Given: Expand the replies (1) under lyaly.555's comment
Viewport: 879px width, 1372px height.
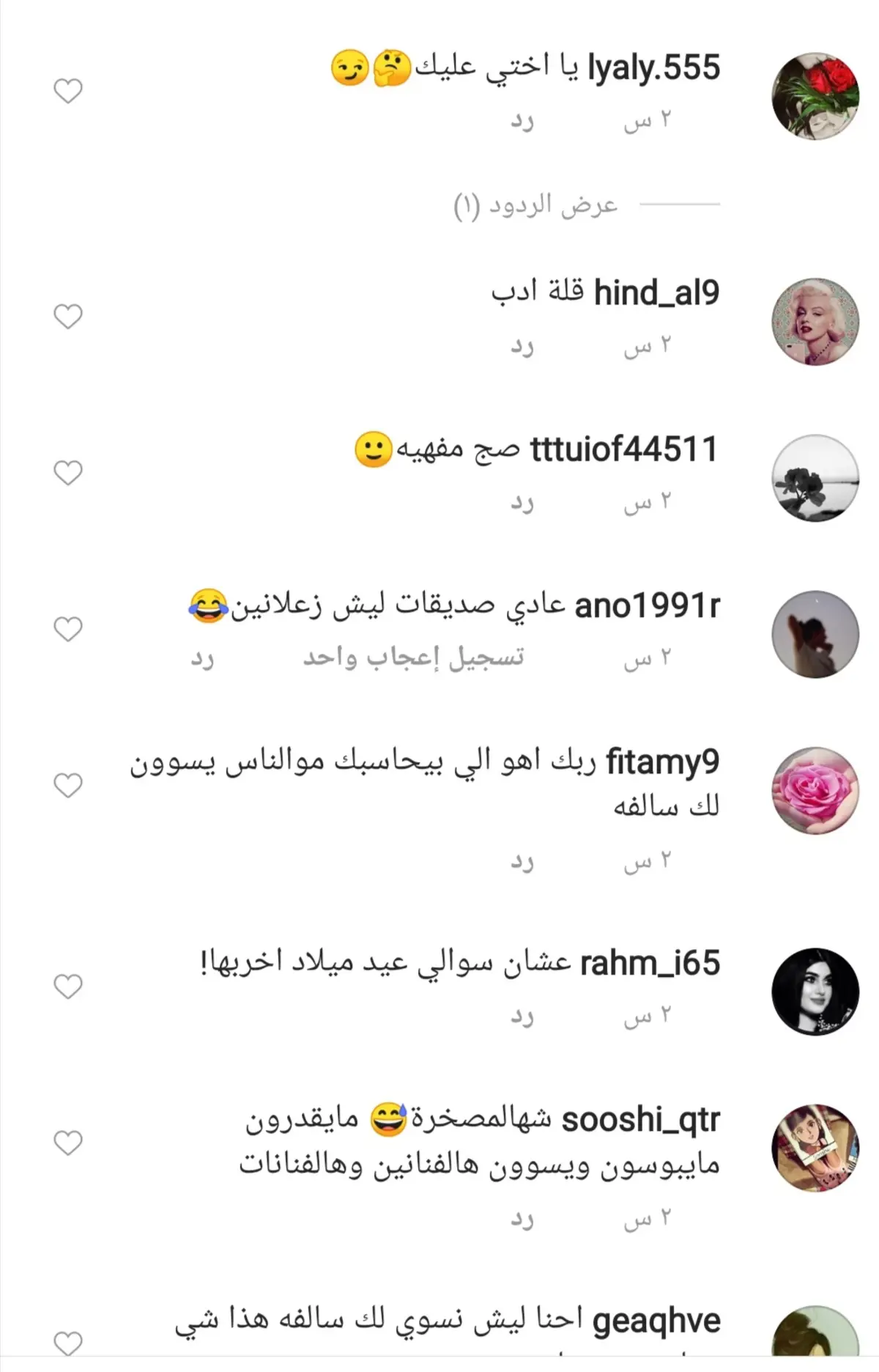Looking at the screenshot, I should tap(535, 206).
